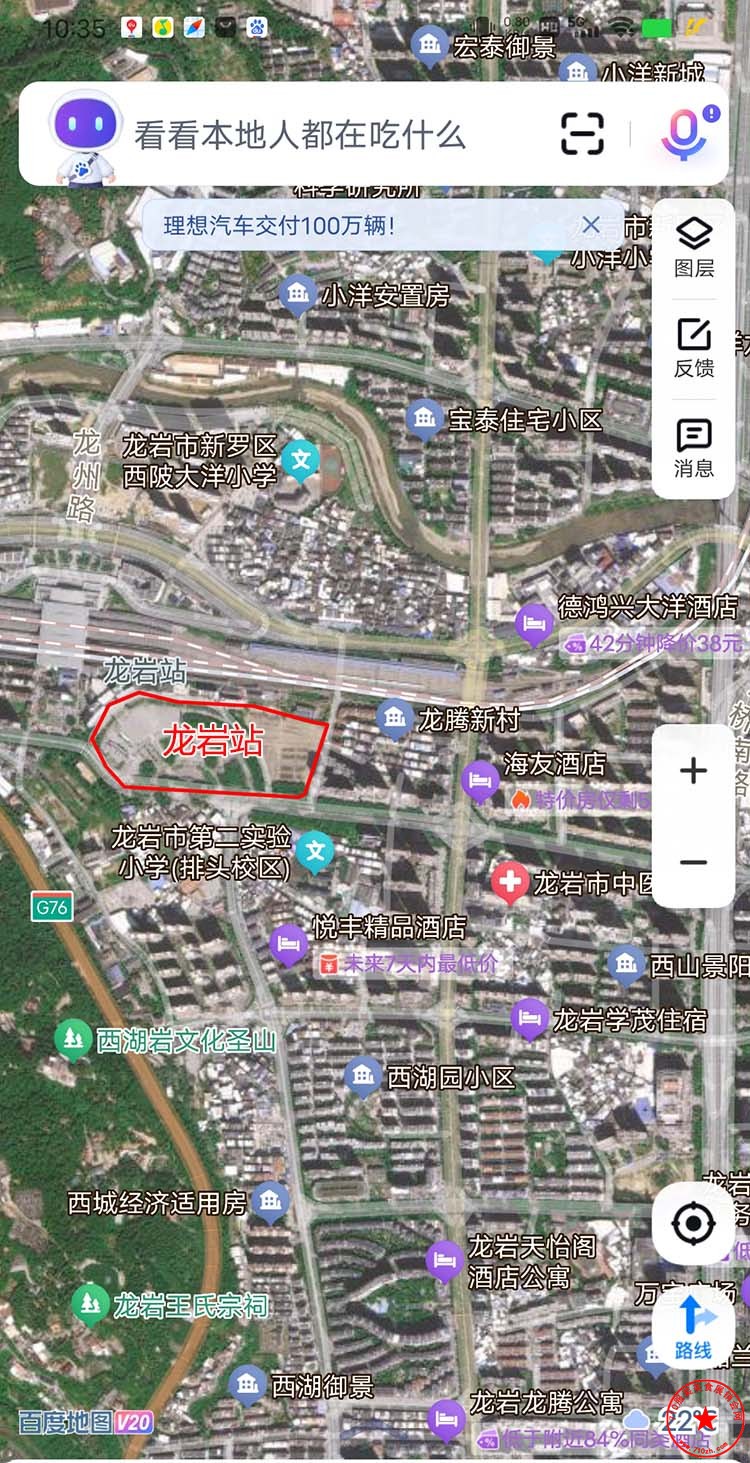Select the 龙岩市中医院 hospital marker
This screenshot has width=750, height=1463.
pyautogui.click(x=510, y=881)
